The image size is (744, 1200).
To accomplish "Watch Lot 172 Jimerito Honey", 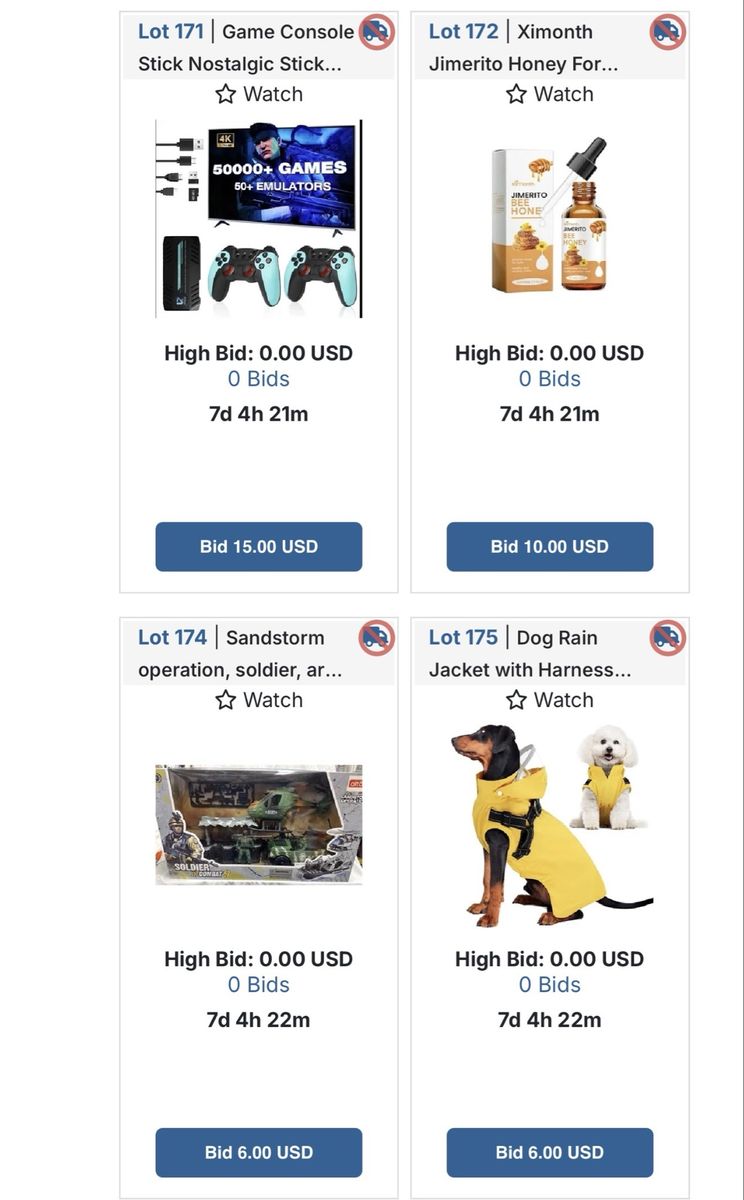I will point(550,94).
